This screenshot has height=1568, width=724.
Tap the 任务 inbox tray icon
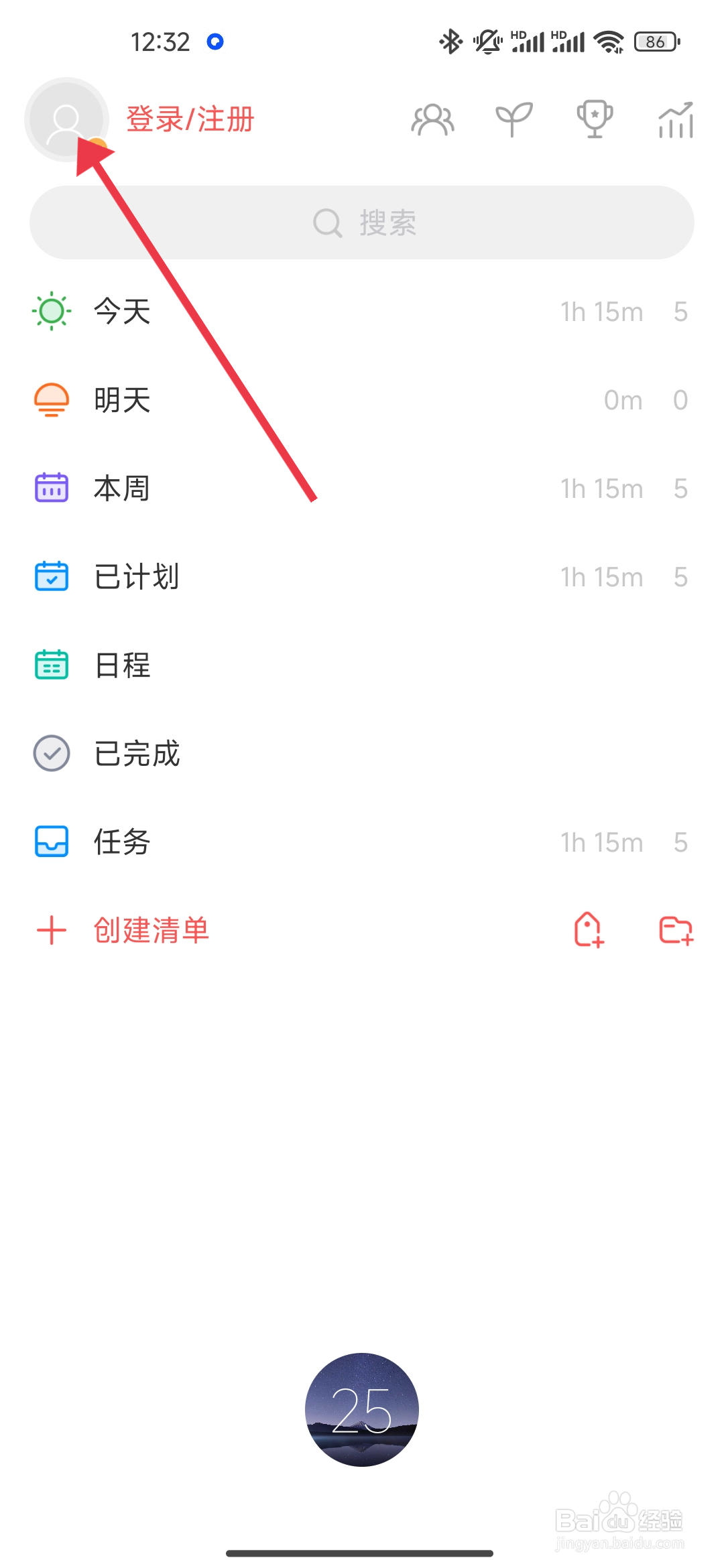(x=51, y=842)
